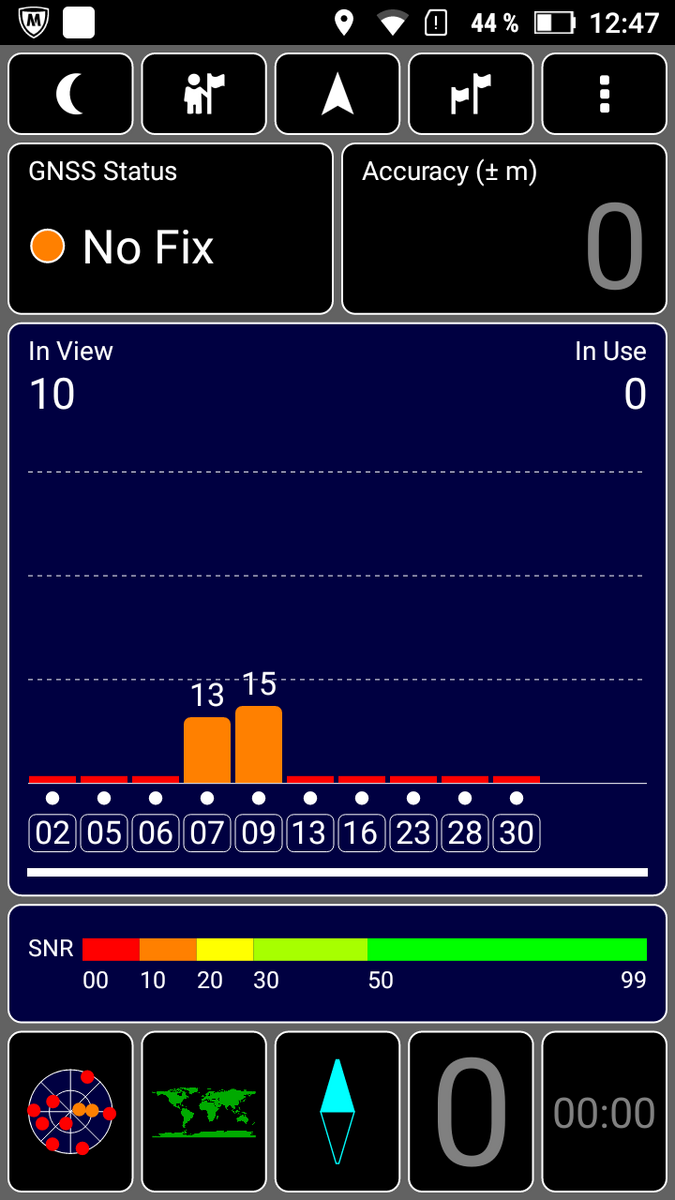This screenshot has height=1200, width=675.
Task: Toggle night mode with the moon icon
Action: pyautogui.click(x=70, y=94)
